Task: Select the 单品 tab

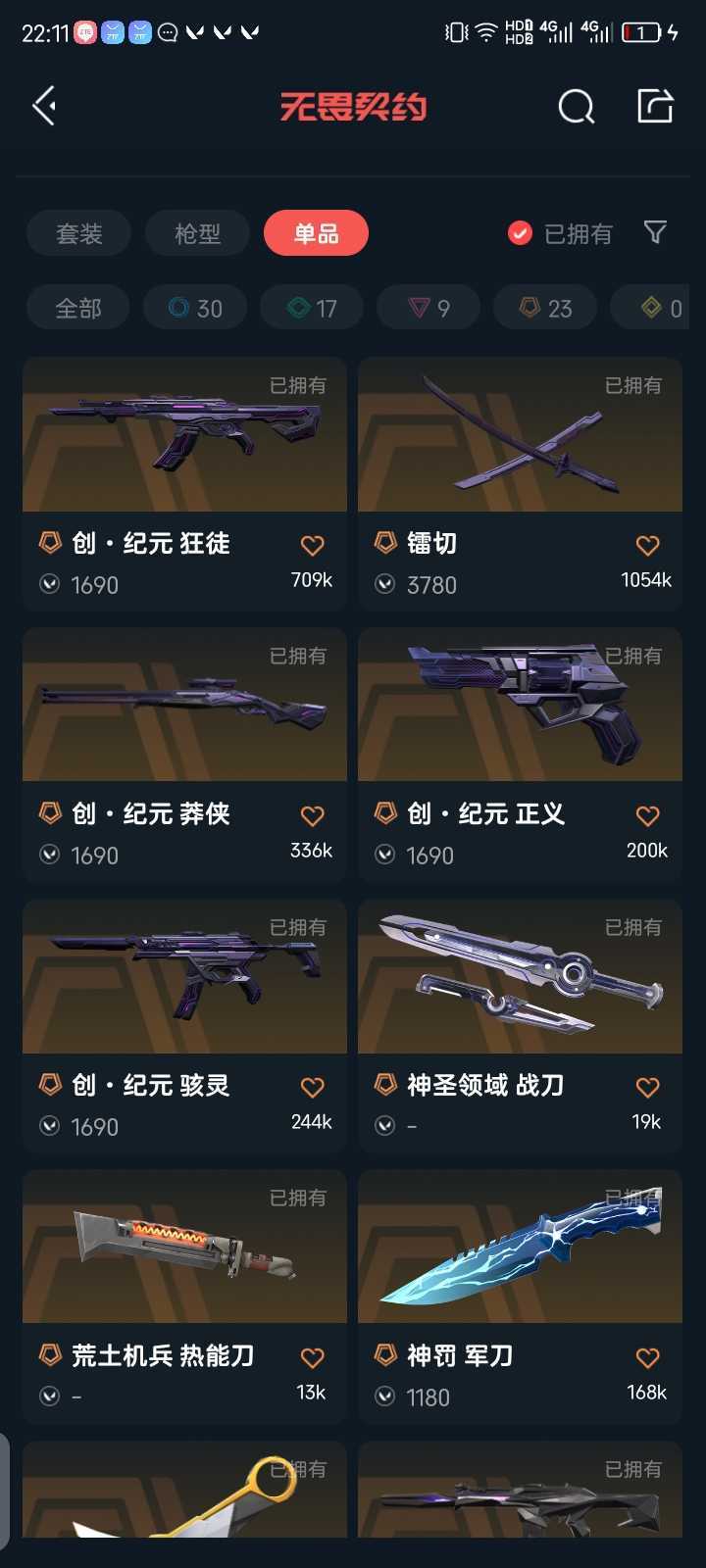Action: coord(316,233)
